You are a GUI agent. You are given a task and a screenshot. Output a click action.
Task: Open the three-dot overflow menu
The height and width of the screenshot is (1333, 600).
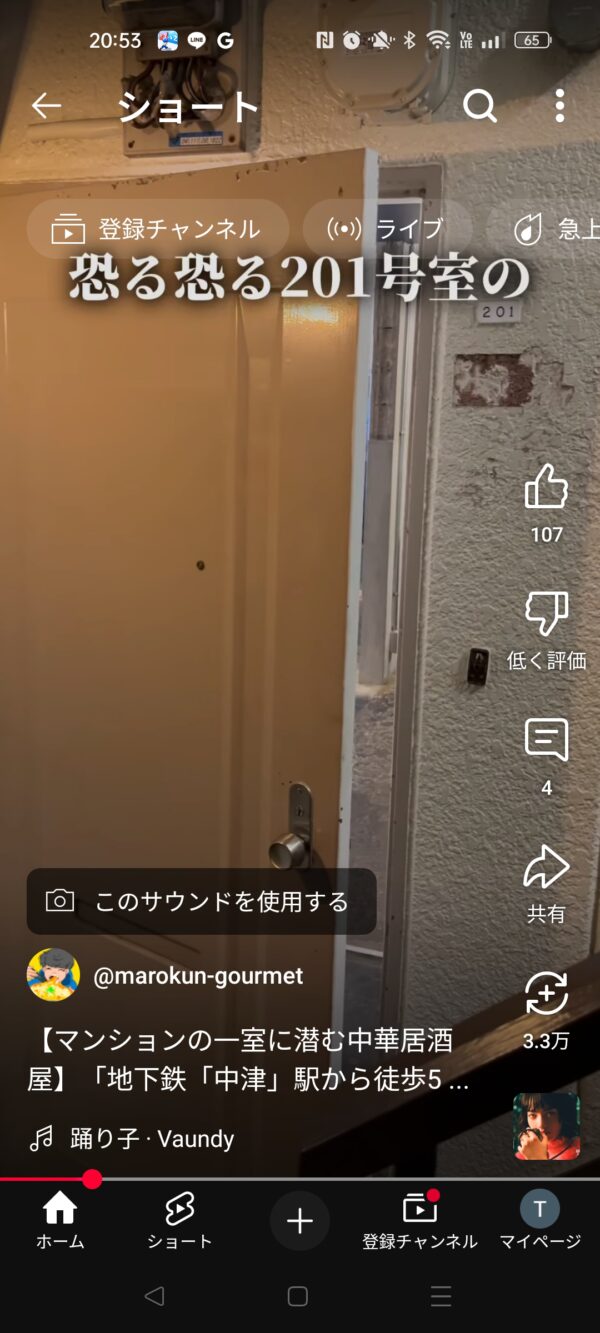point(560,106)
